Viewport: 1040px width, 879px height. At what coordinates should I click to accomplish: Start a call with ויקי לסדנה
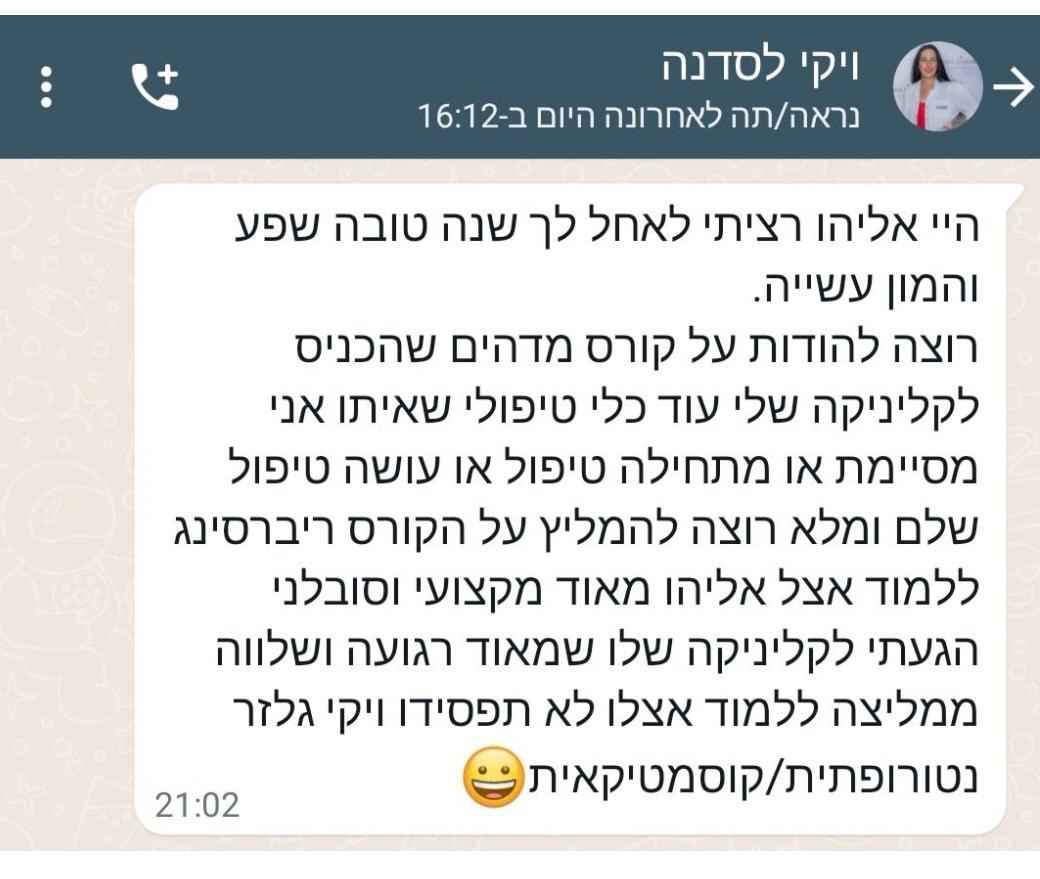click(155, 88)
